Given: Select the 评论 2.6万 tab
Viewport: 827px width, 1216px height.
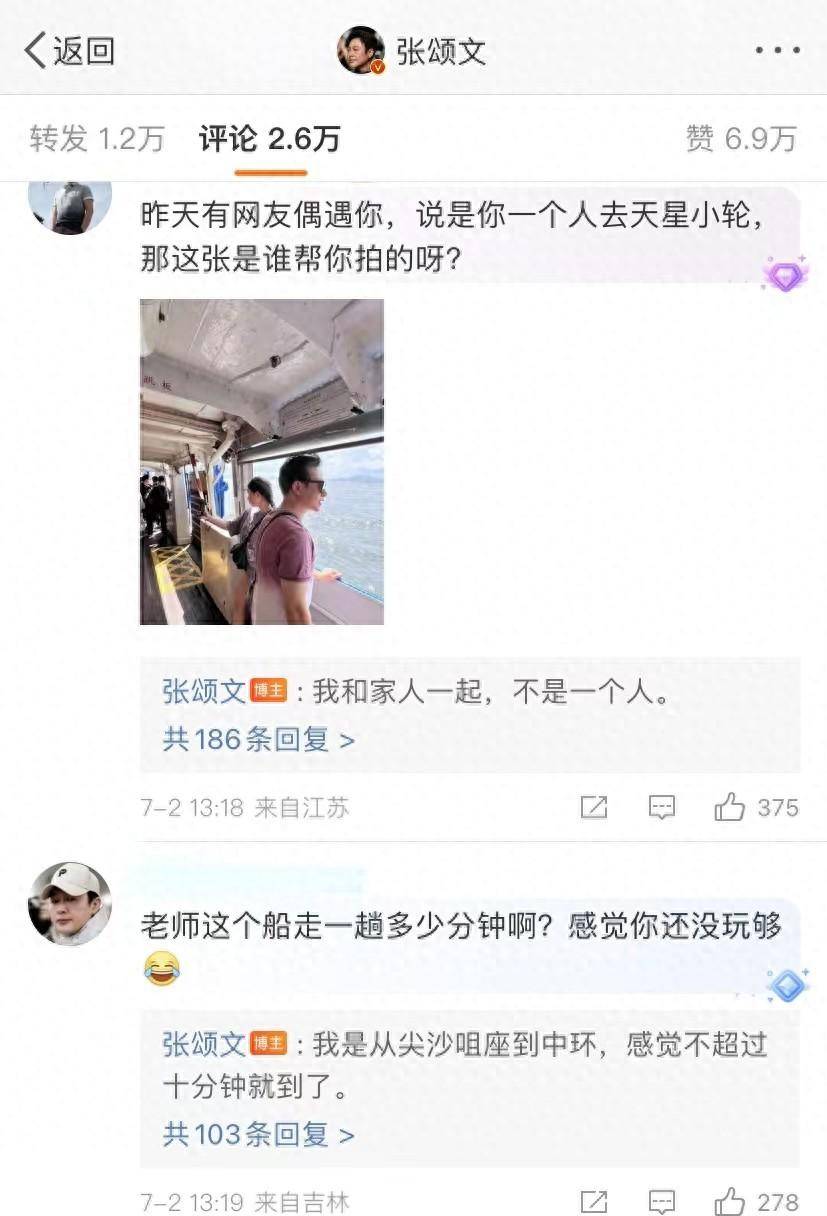Looking at the screenshot, I should pyautogui.click(x=270, y=139).
